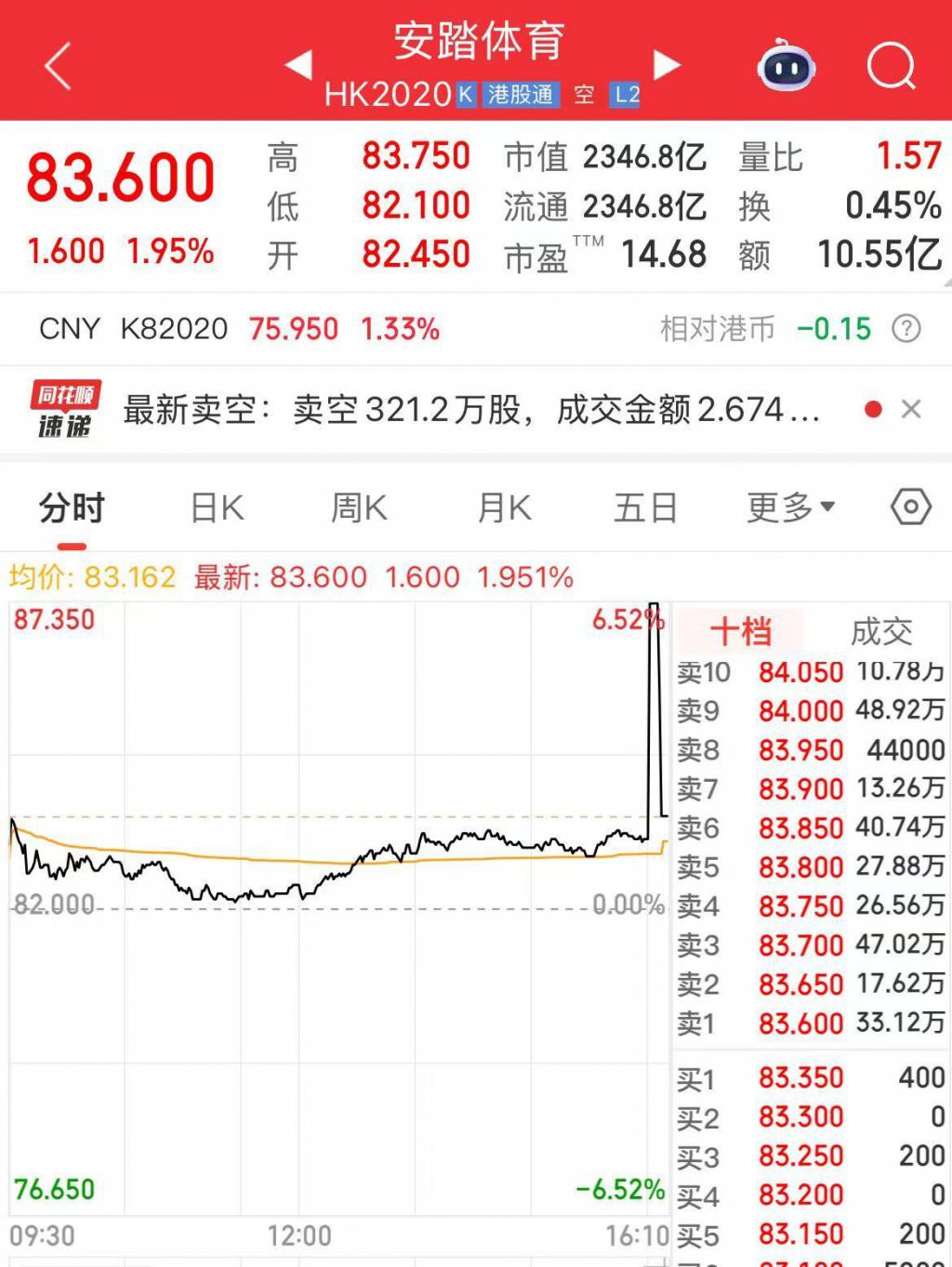
Task: Switch to the 五日 chart tab
Action: point(645,508)
